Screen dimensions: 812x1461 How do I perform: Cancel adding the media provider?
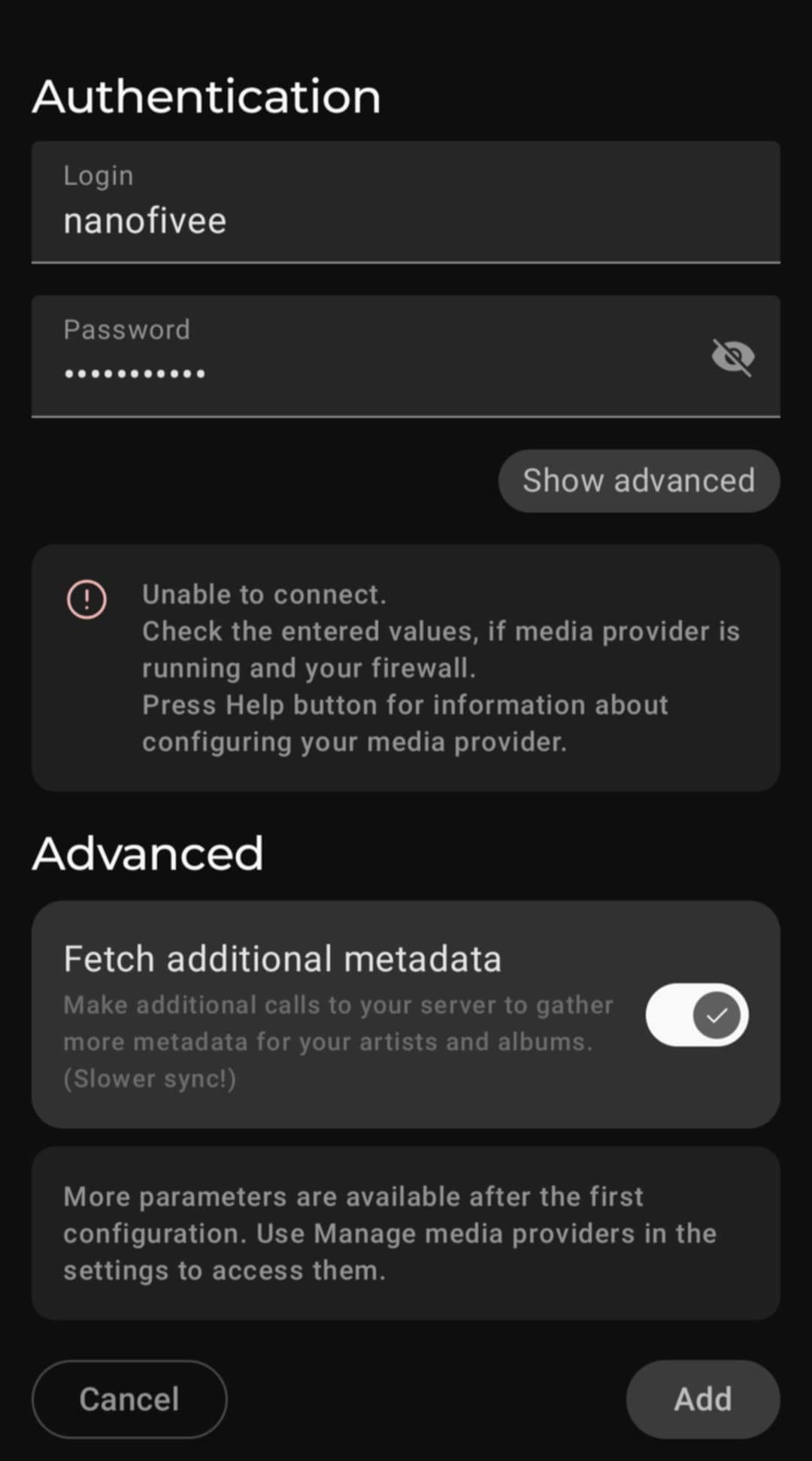(129, 1399)
